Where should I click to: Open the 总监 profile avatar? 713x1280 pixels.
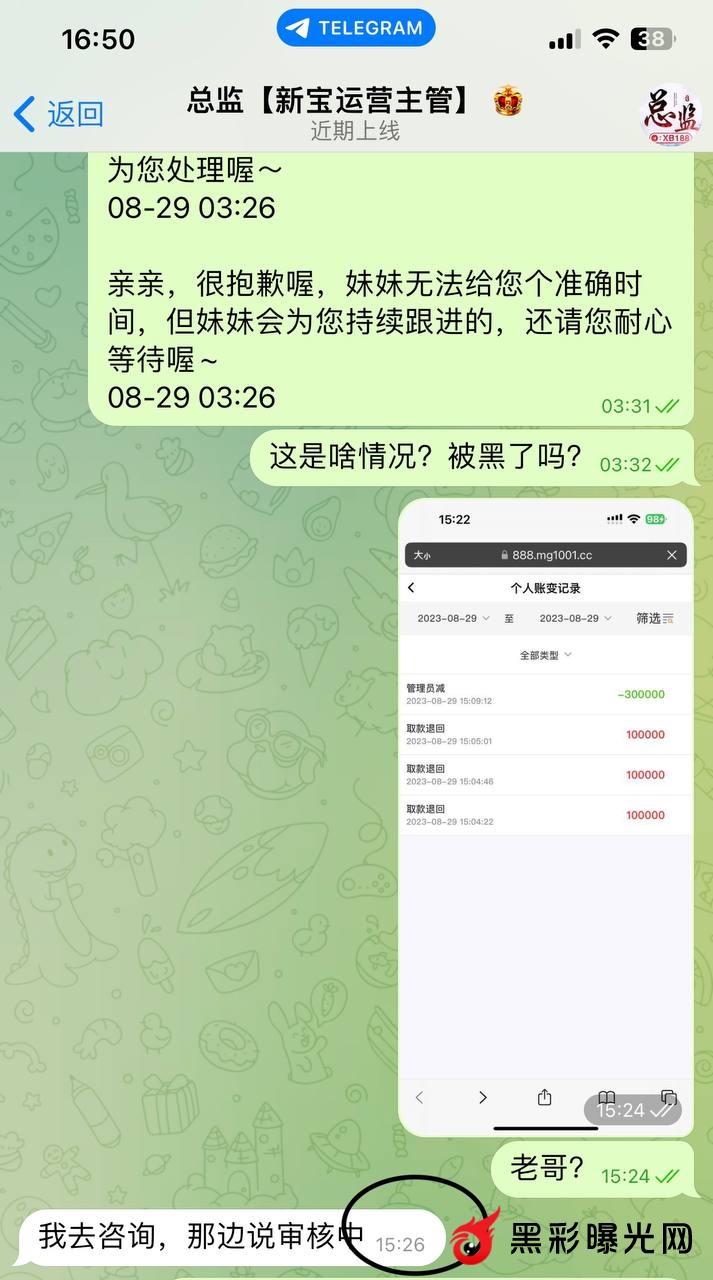(x=670, y=114)
